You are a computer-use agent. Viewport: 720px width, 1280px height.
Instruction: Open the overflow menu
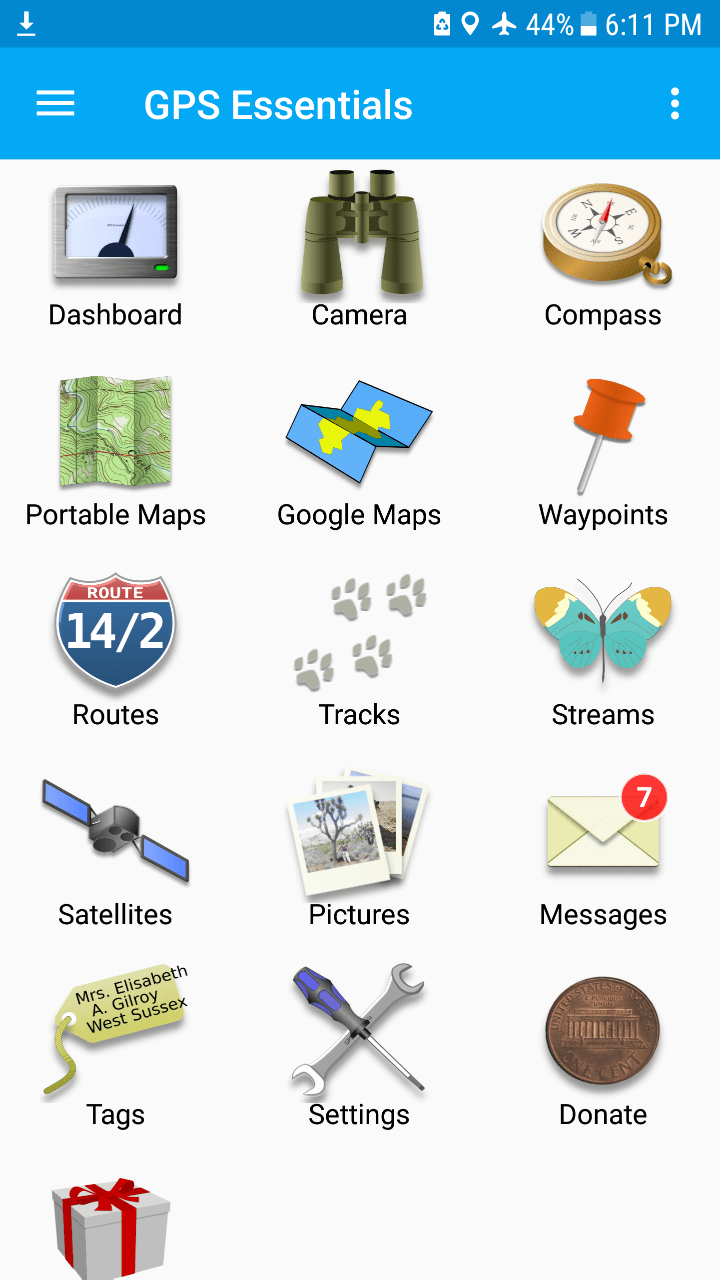click(x=675, y=104)
